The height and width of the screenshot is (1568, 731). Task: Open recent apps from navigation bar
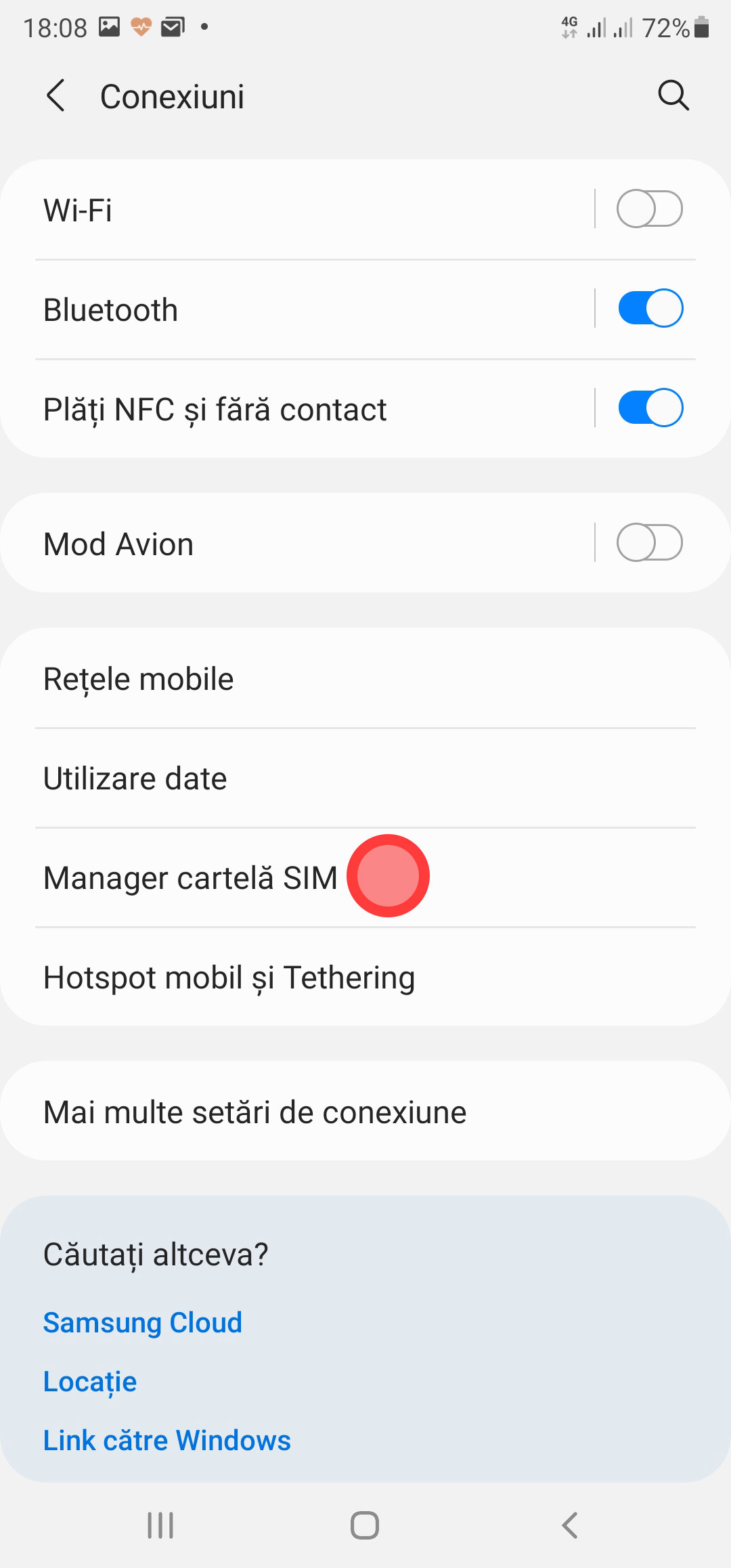click(x=160, y=1525)
